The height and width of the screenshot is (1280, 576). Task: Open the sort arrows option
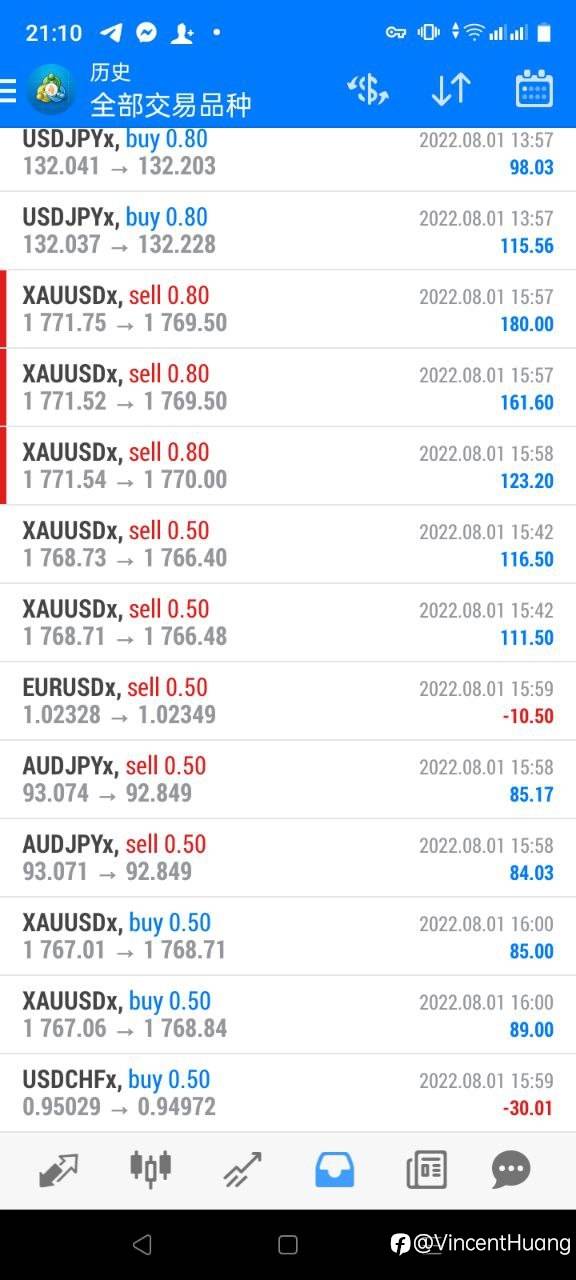click(x=451, y=90)
